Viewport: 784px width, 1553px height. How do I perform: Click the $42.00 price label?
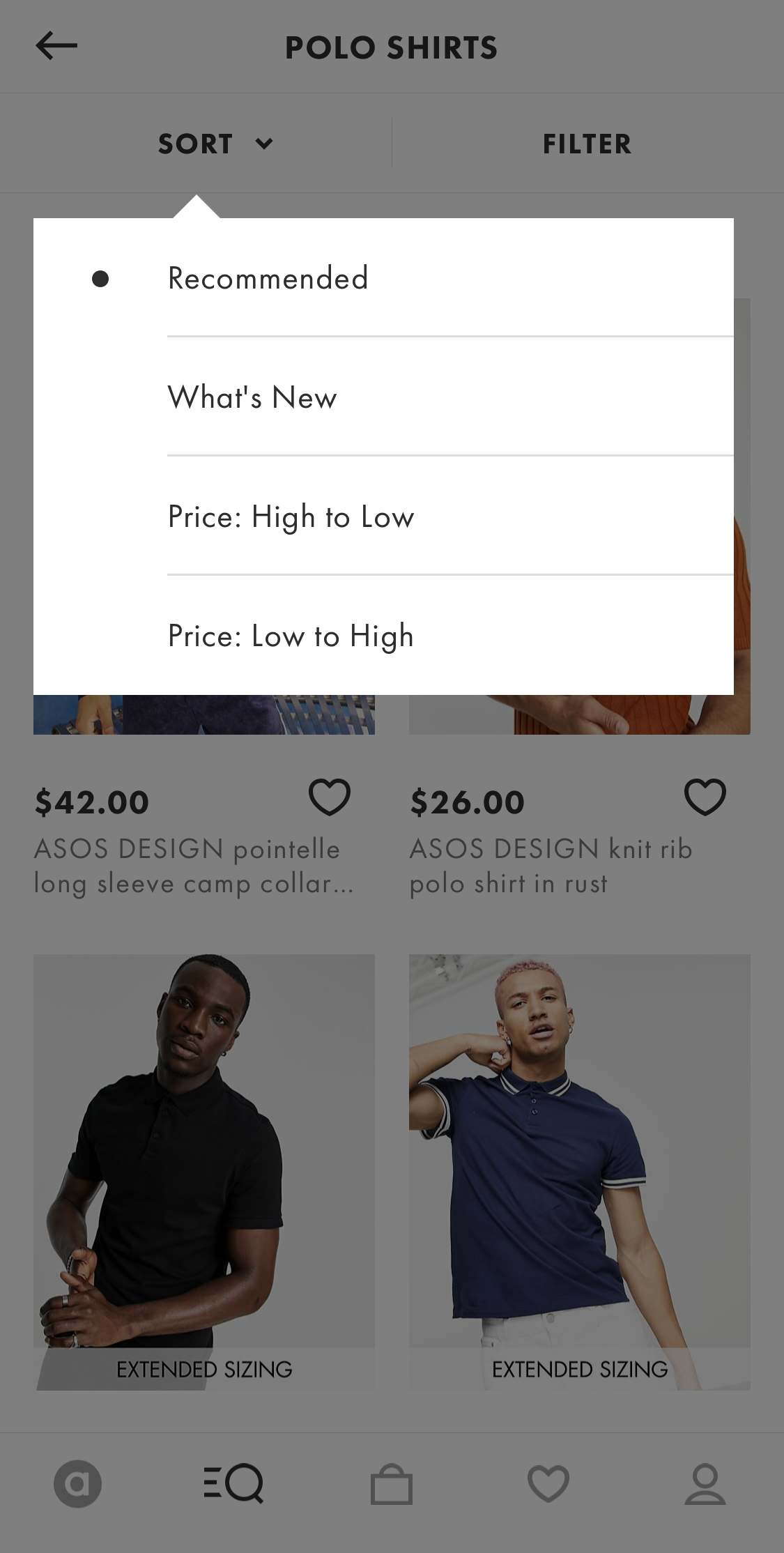coord(91,801)
